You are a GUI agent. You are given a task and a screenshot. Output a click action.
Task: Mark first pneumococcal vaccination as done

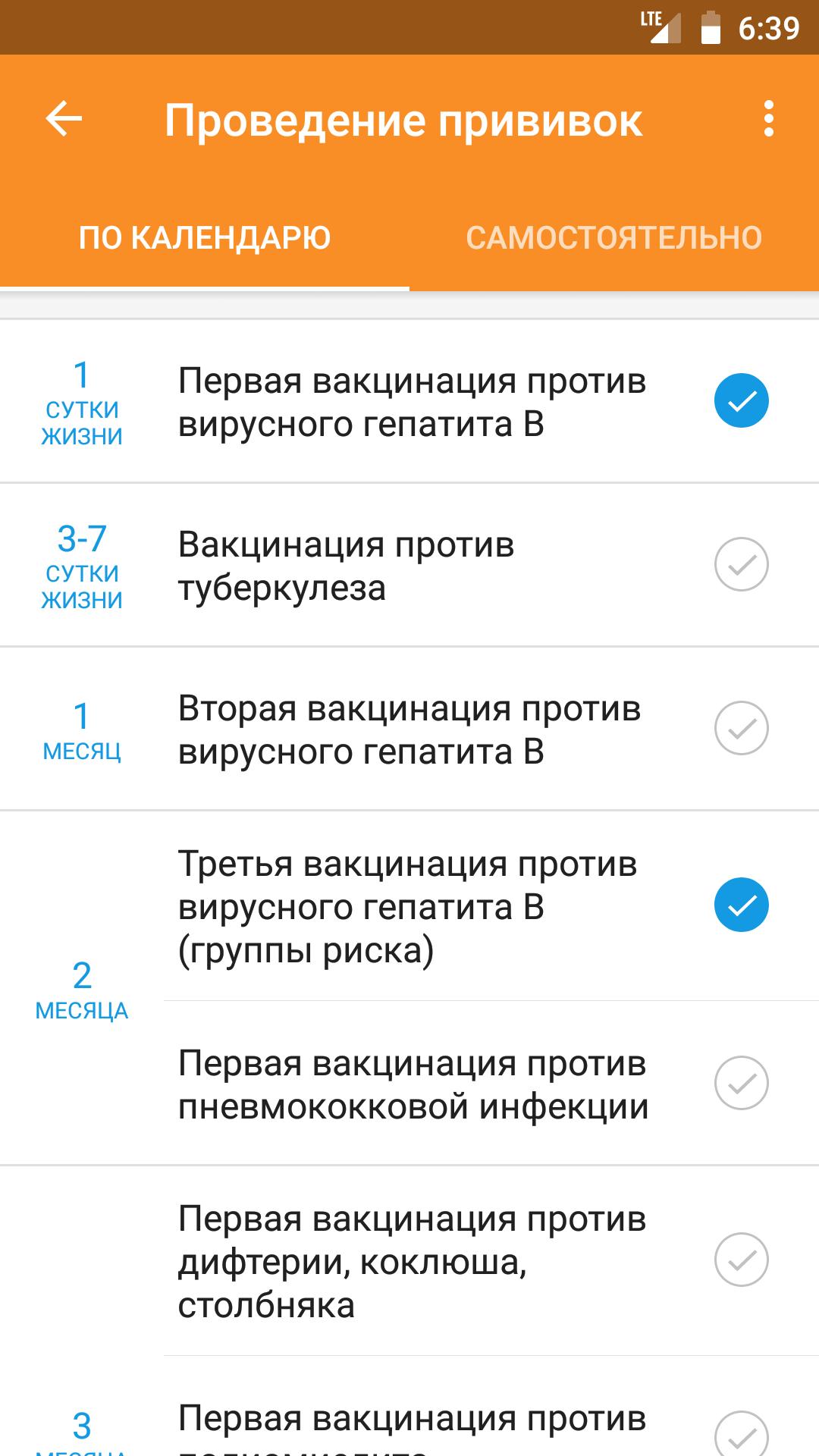pyautogui.click(x=742, y=1083)
